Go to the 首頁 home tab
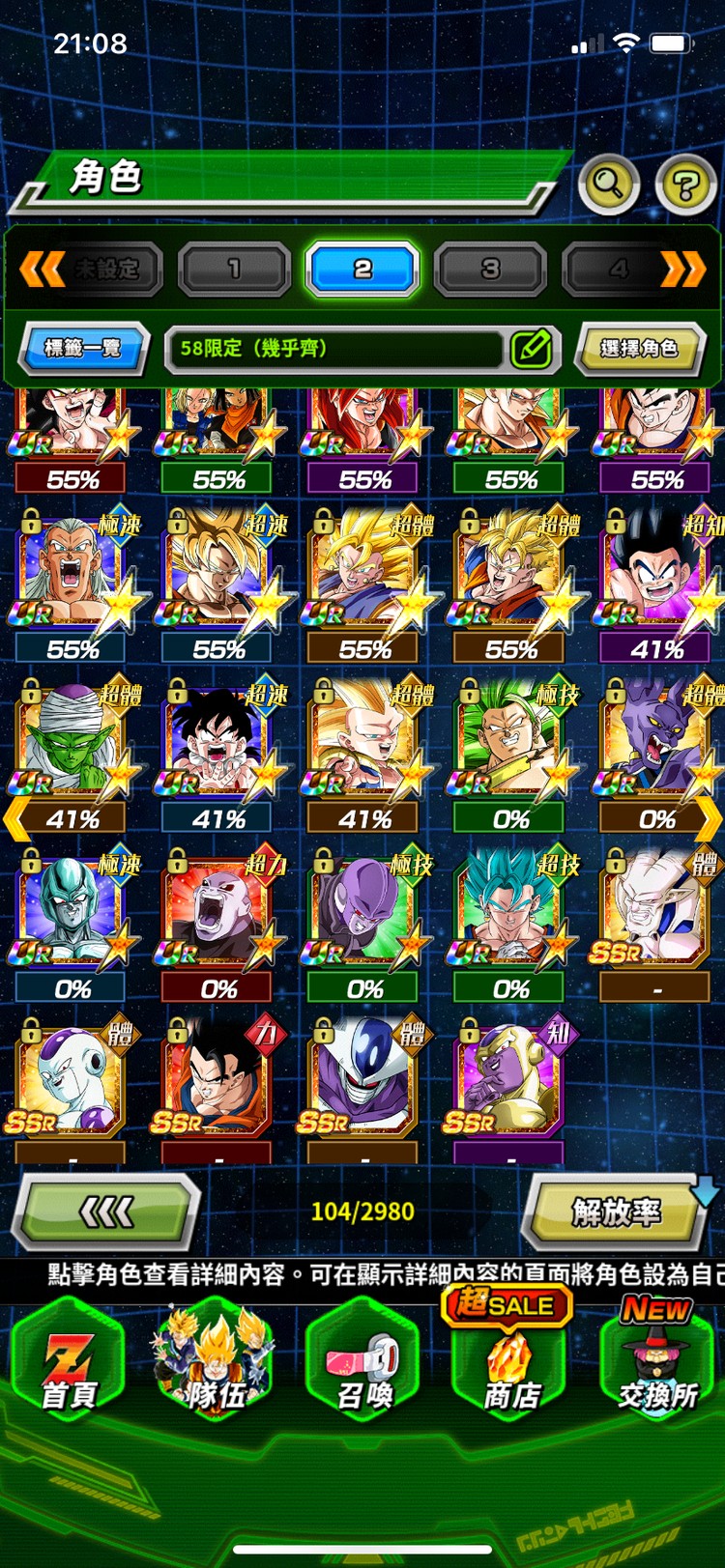The width and height of the screenshot is (725, 1568). pyautogui.click(x=69, y=1362)
